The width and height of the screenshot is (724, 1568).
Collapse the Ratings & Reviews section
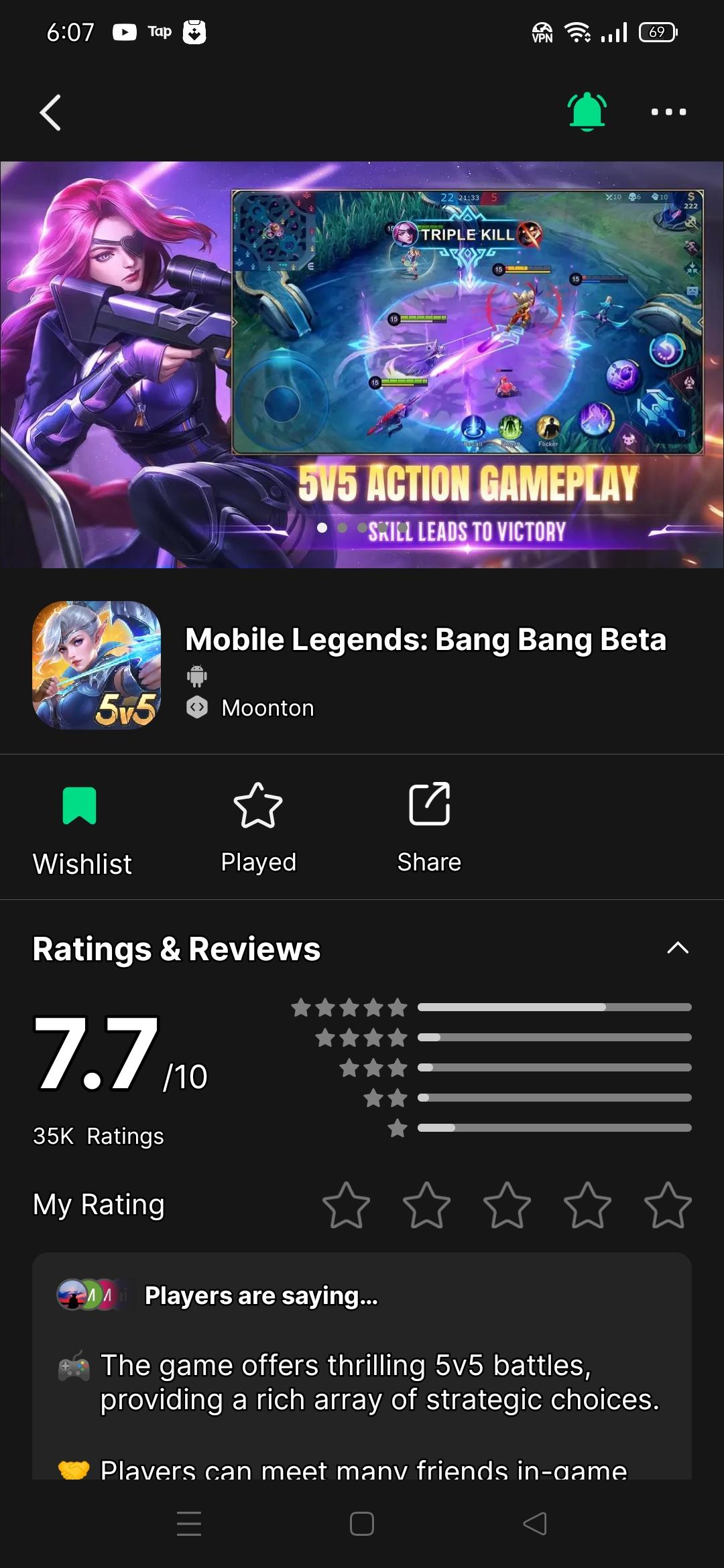tap(678, 947)
